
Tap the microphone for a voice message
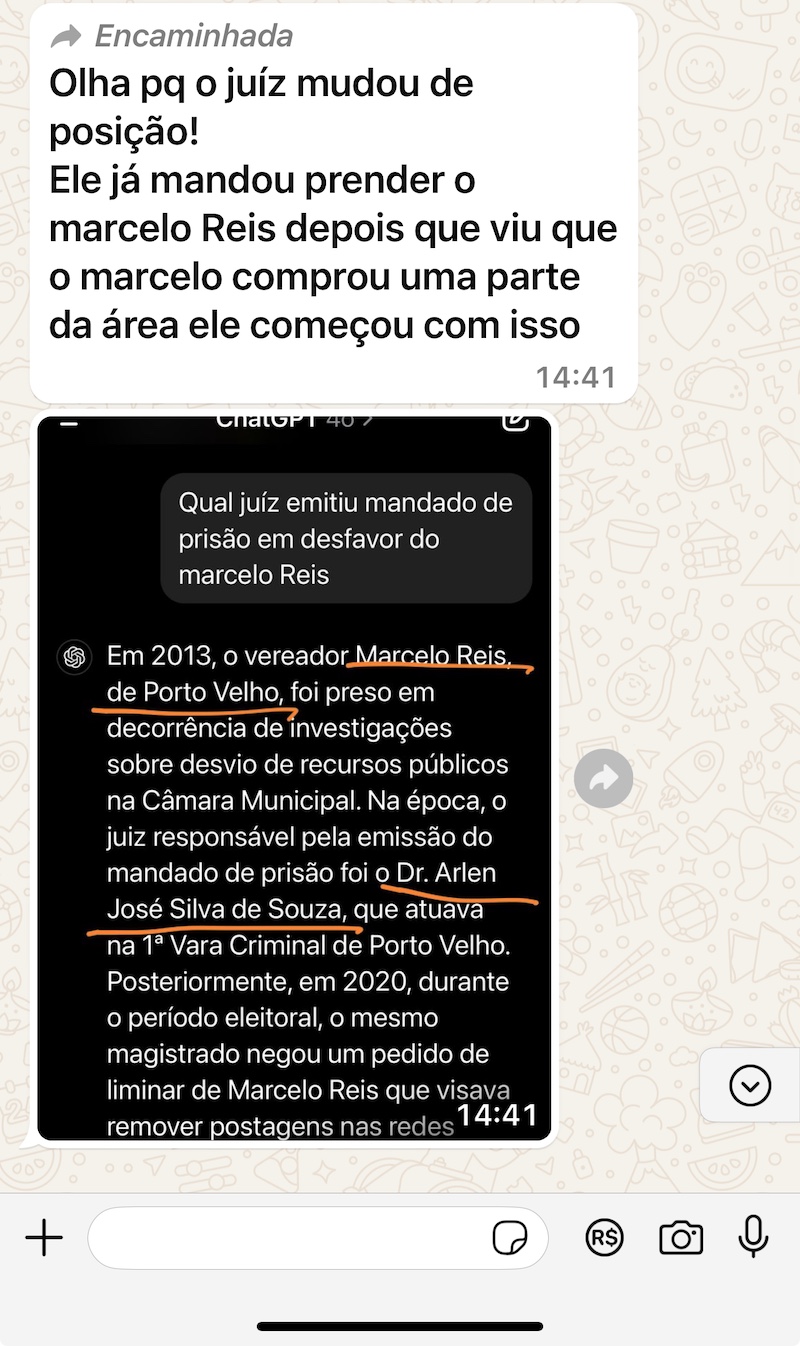pos(753,1238)
